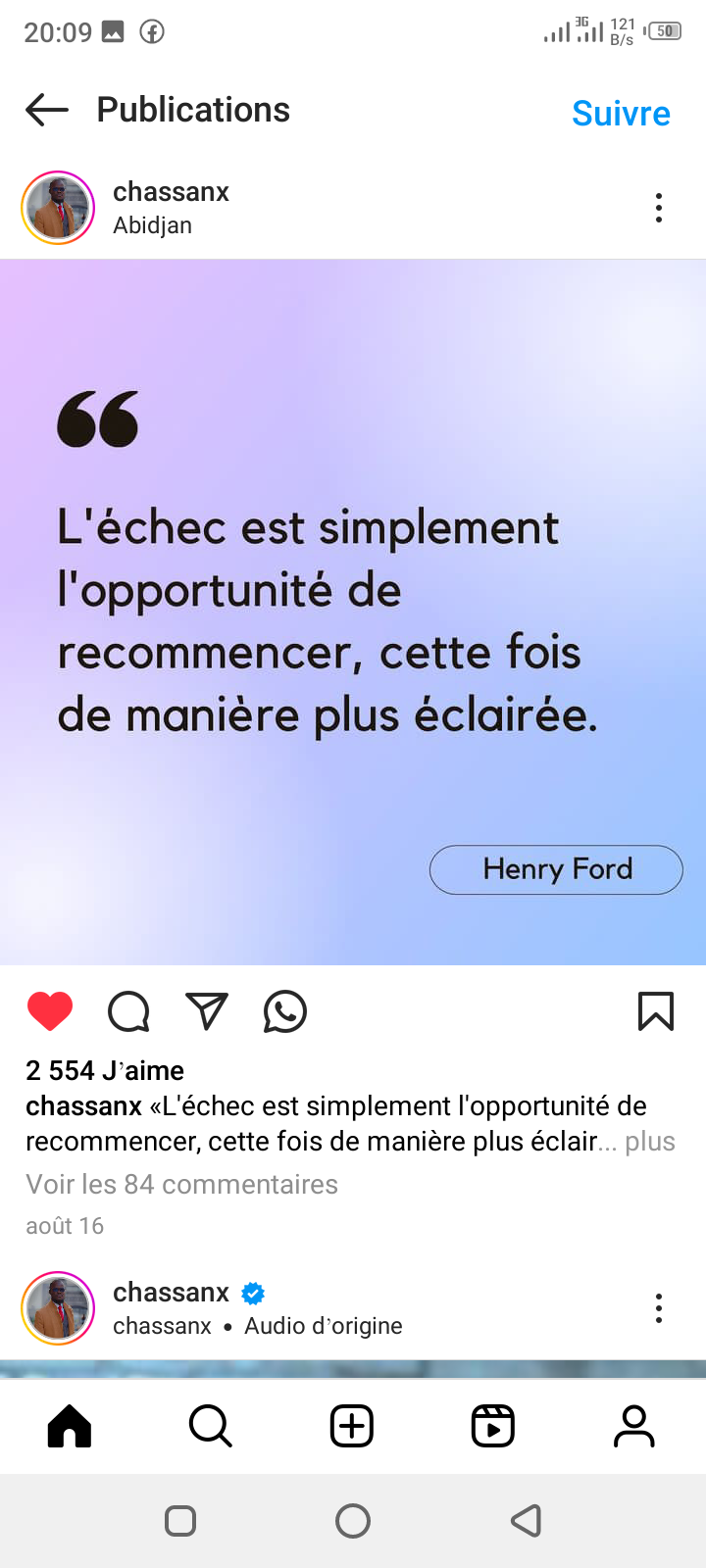706x1568 pixels.
Task: Share the post to WhatsApp
Action: (x=285, y=1011)
